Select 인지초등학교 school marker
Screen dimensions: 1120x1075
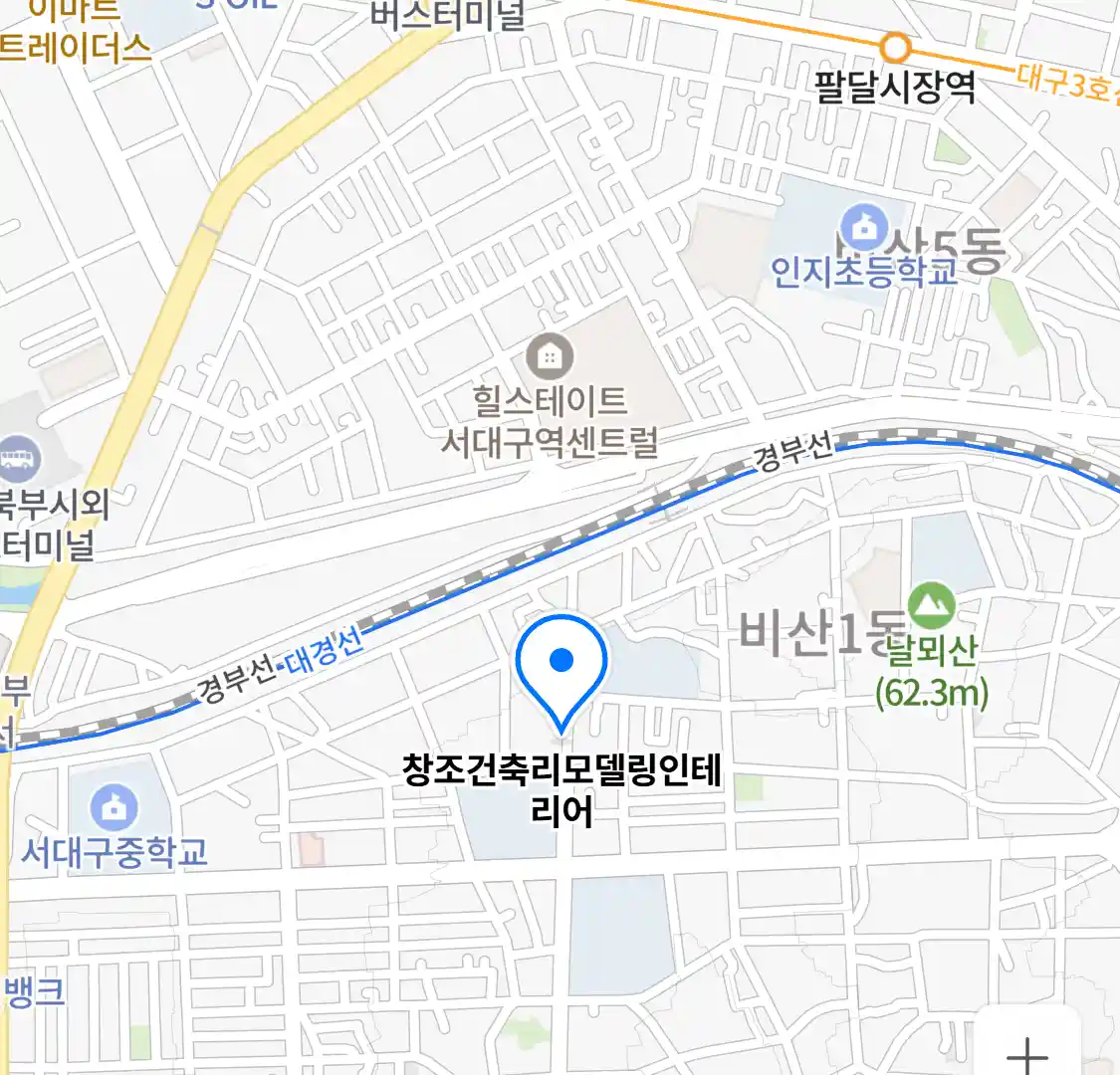click(x=863, y=228)
